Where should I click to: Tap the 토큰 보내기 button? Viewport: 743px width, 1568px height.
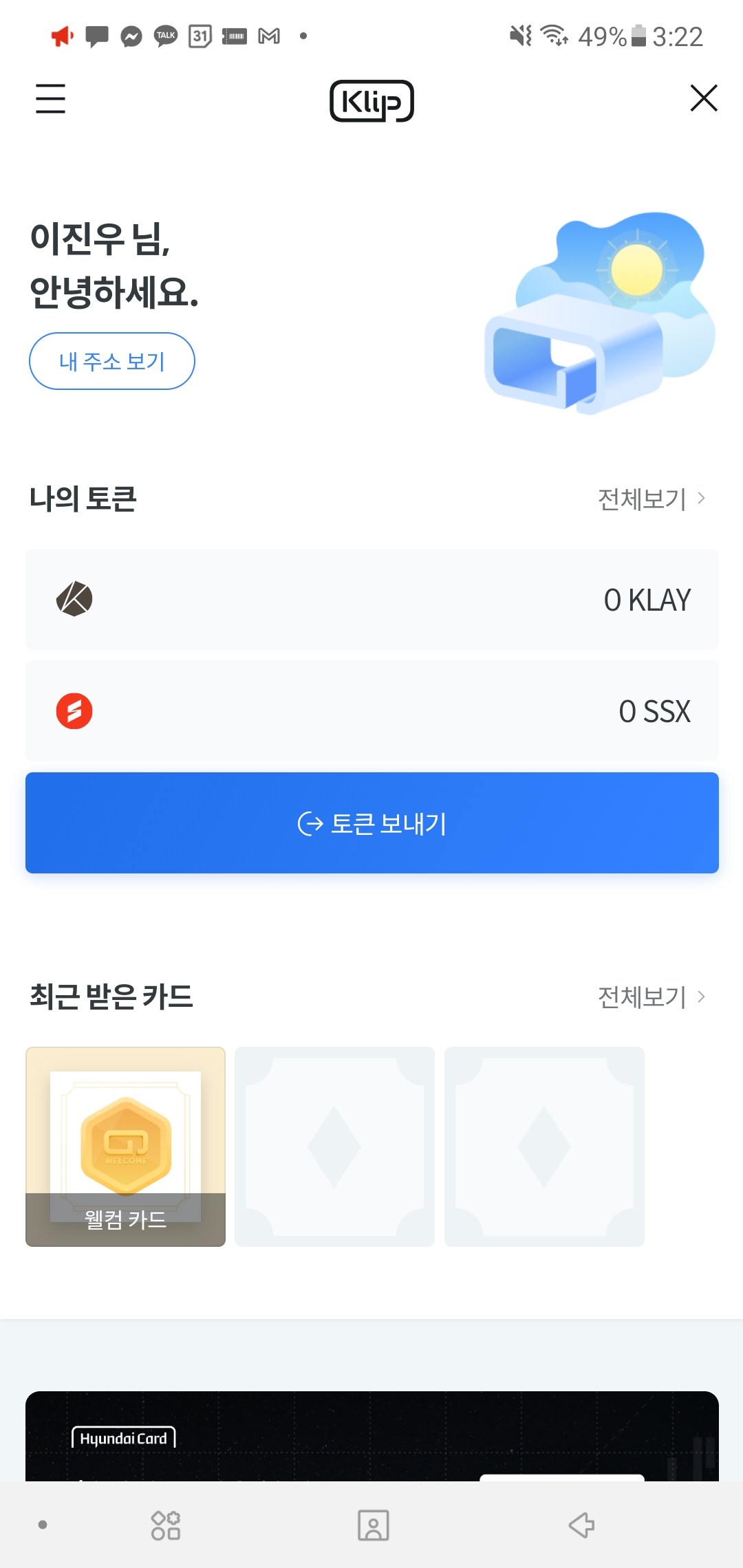371,823
